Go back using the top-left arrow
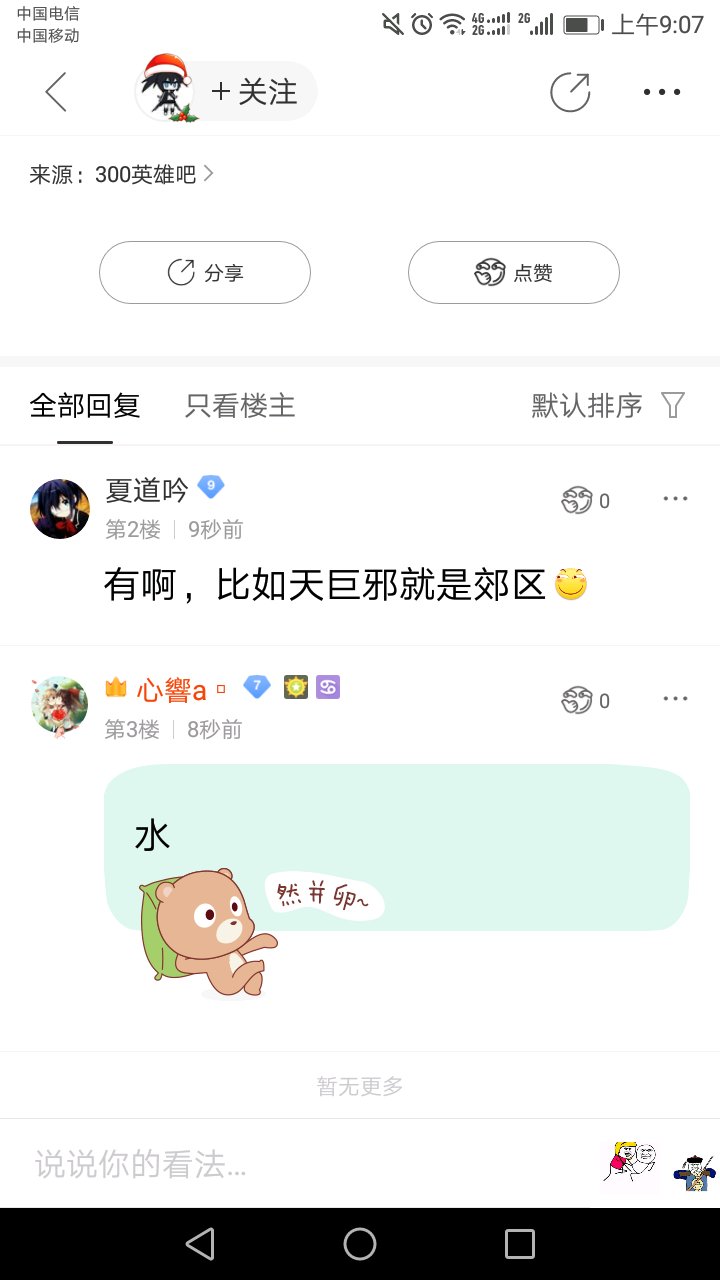The image size is (720, 1280). 56,92
